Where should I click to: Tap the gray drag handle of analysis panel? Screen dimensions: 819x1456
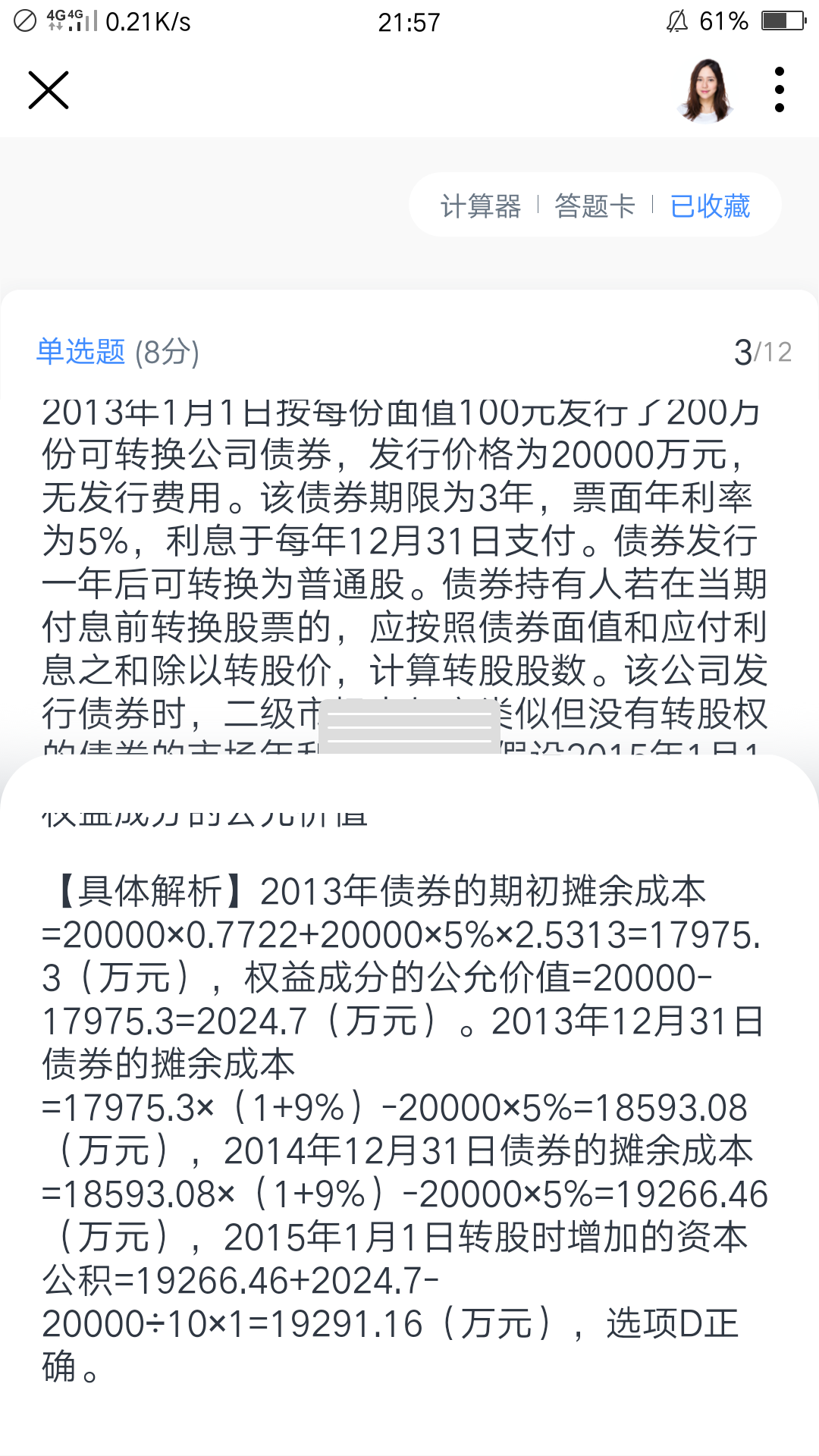click(409, 726)
